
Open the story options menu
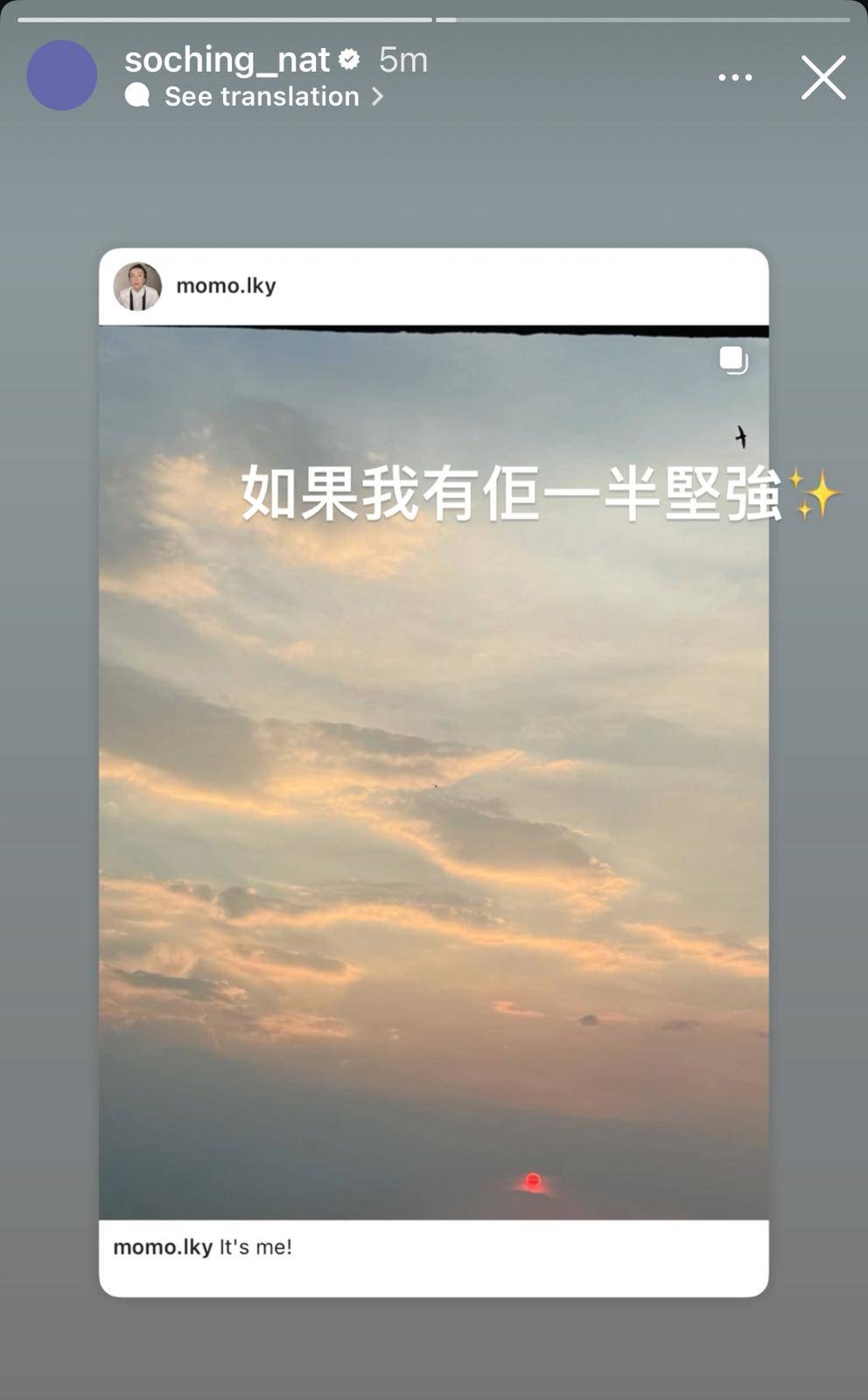pos(734,78)
